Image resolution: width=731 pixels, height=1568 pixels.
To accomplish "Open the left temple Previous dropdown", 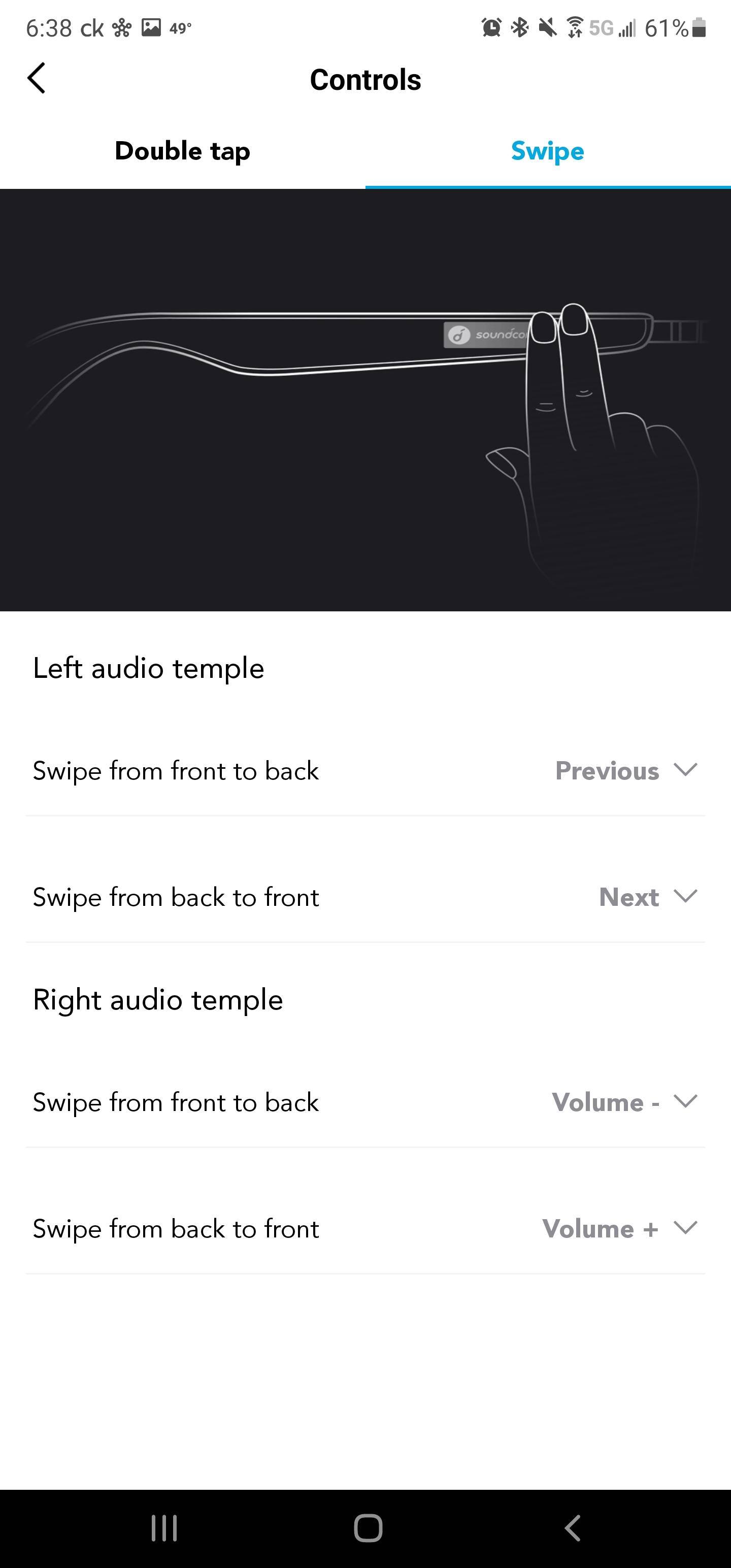I will (626, 771).
